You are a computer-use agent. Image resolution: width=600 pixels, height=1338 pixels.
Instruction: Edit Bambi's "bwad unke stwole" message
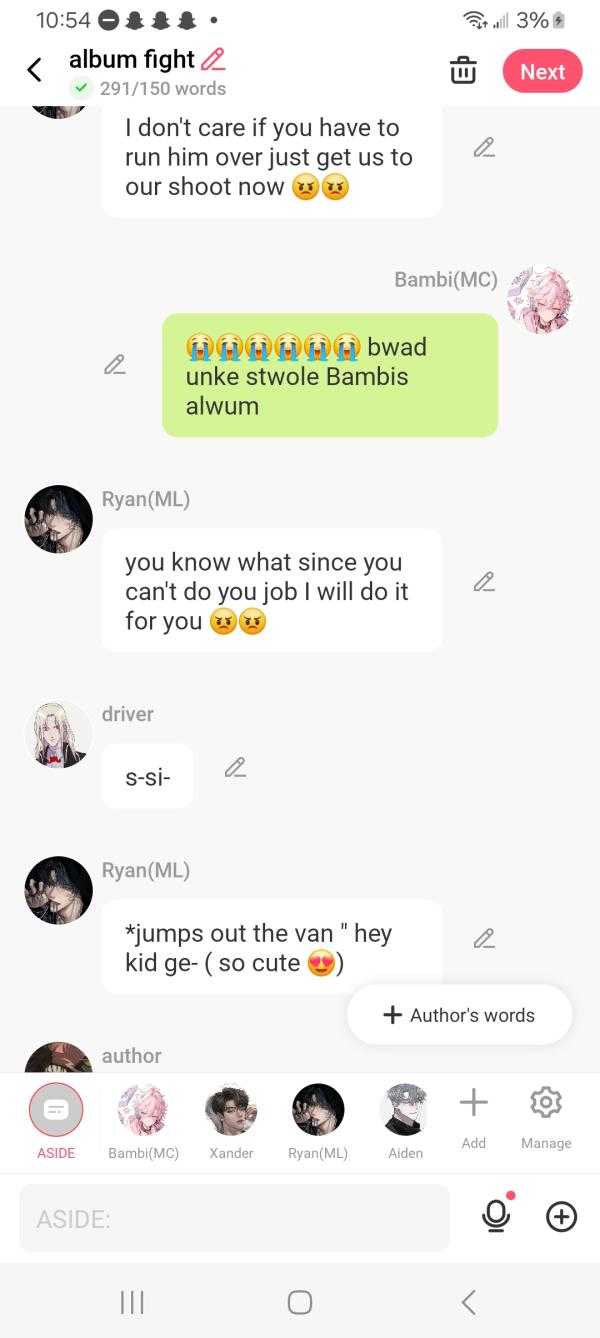tap(115, 365)
